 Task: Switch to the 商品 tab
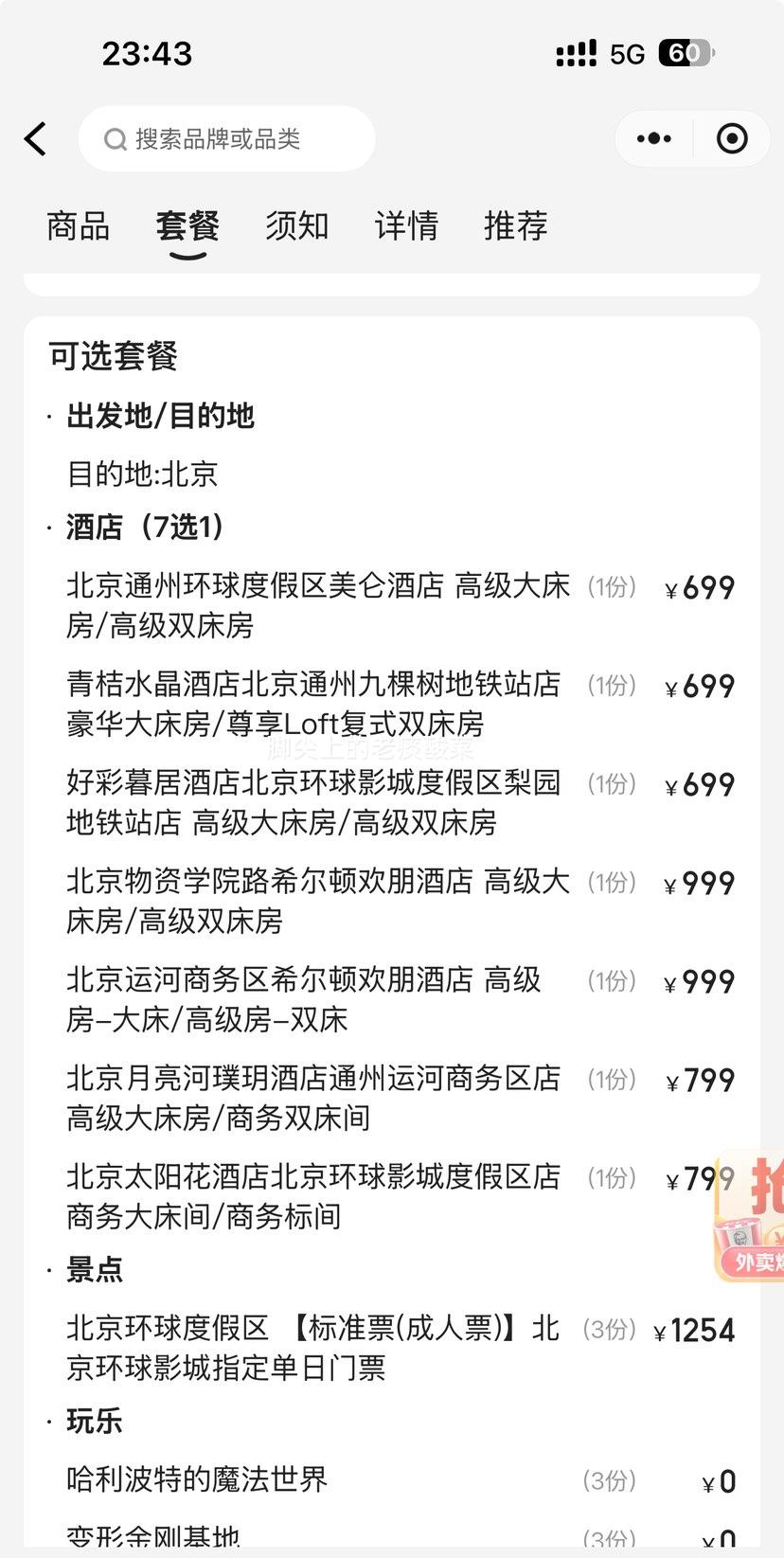78,226
